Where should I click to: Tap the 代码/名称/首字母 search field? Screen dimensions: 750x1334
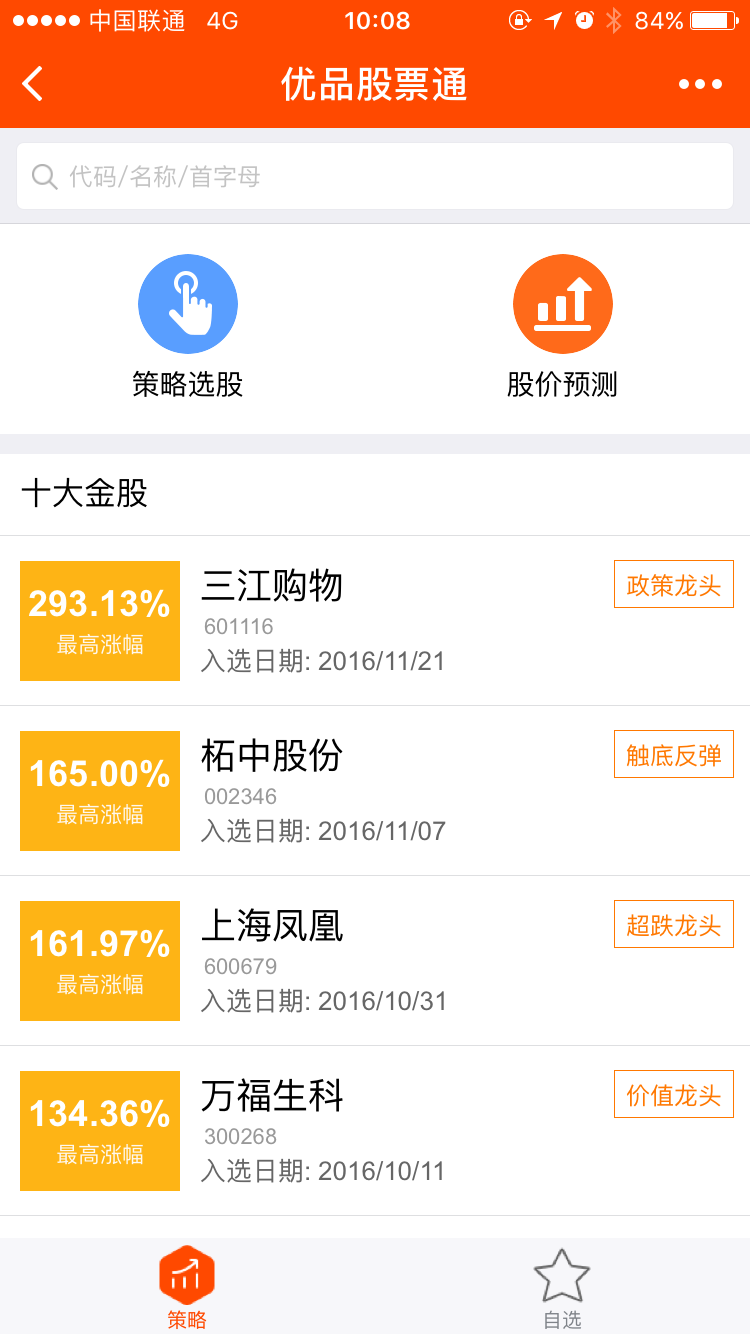(375, 177)
